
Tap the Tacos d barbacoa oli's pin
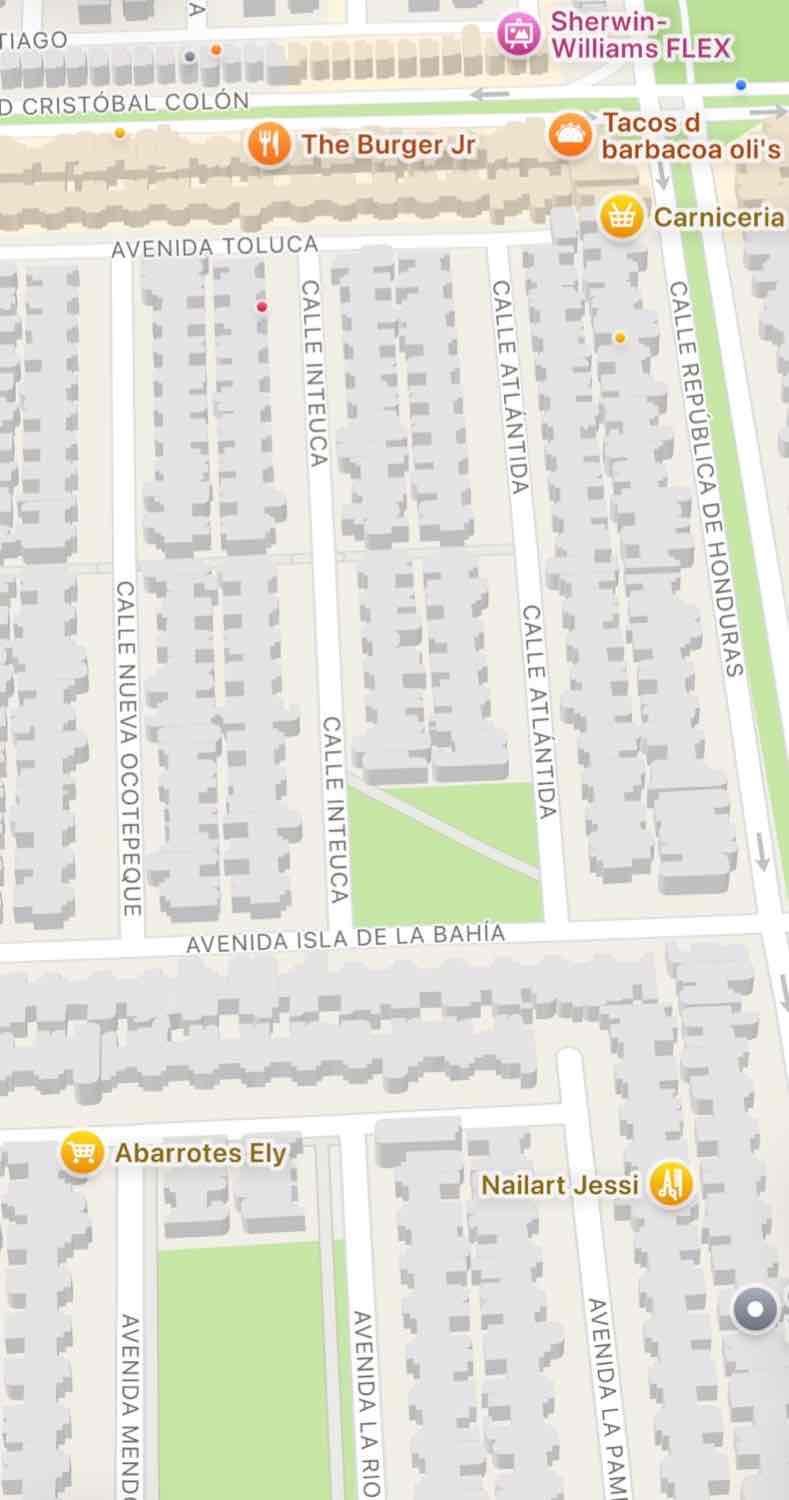tap(571, 136)
